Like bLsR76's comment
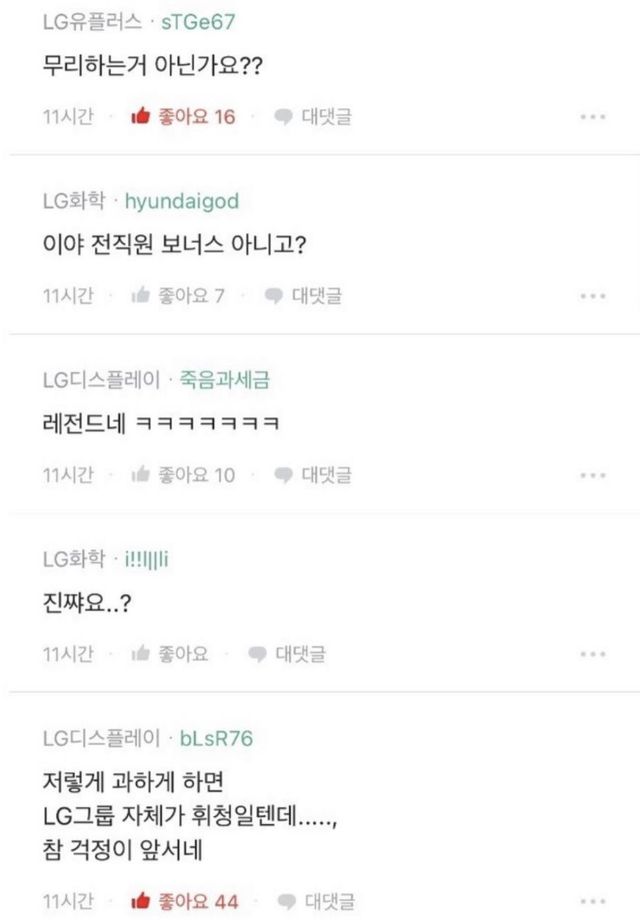Screen dimensions: 640x920 (185, 902)
